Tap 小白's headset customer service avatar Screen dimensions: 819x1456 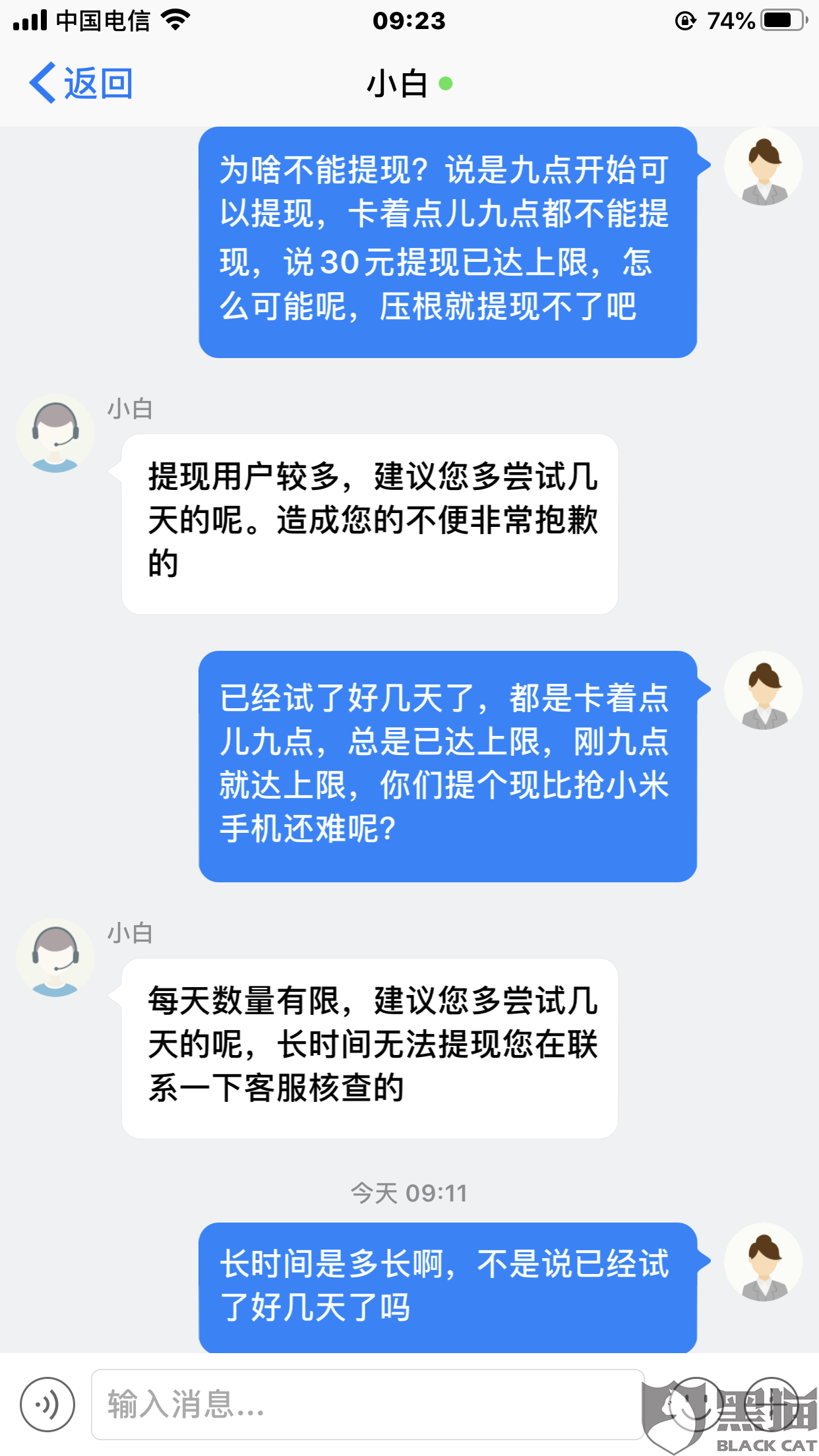[55, 432]
